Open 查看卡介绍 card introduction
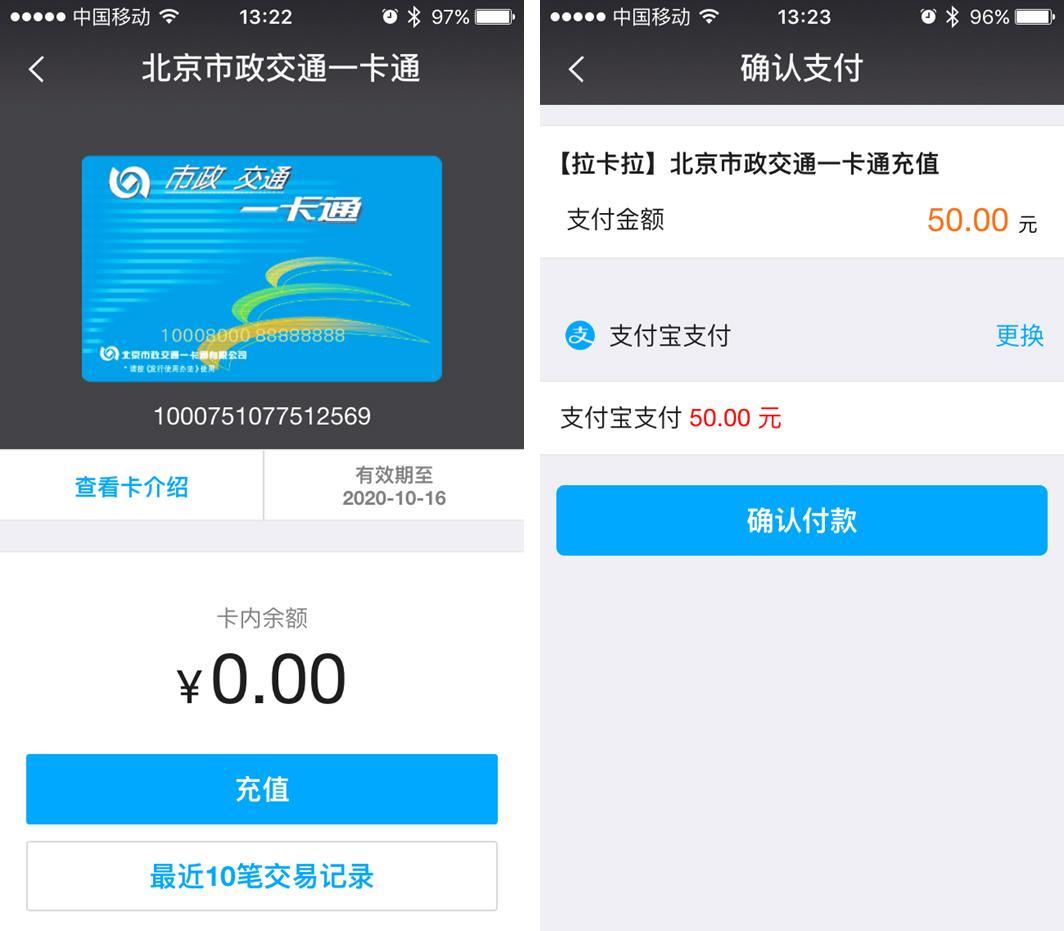The width and height of the screenshot is (1064, 931). (x=131, y=487)
